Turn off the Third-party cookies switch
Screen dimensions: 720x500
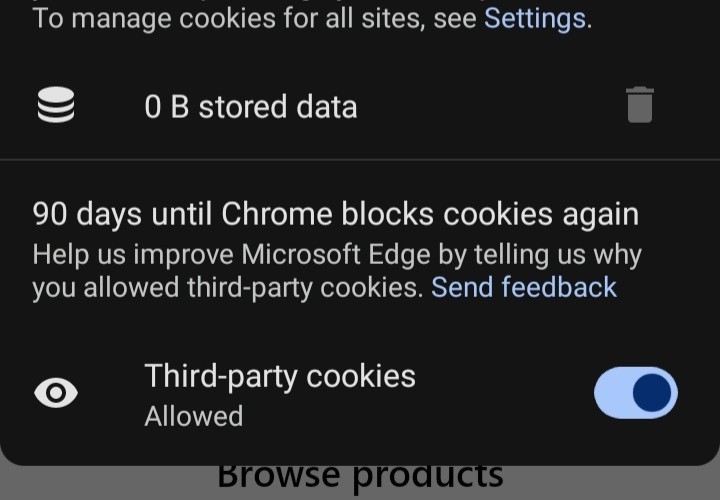635,393
